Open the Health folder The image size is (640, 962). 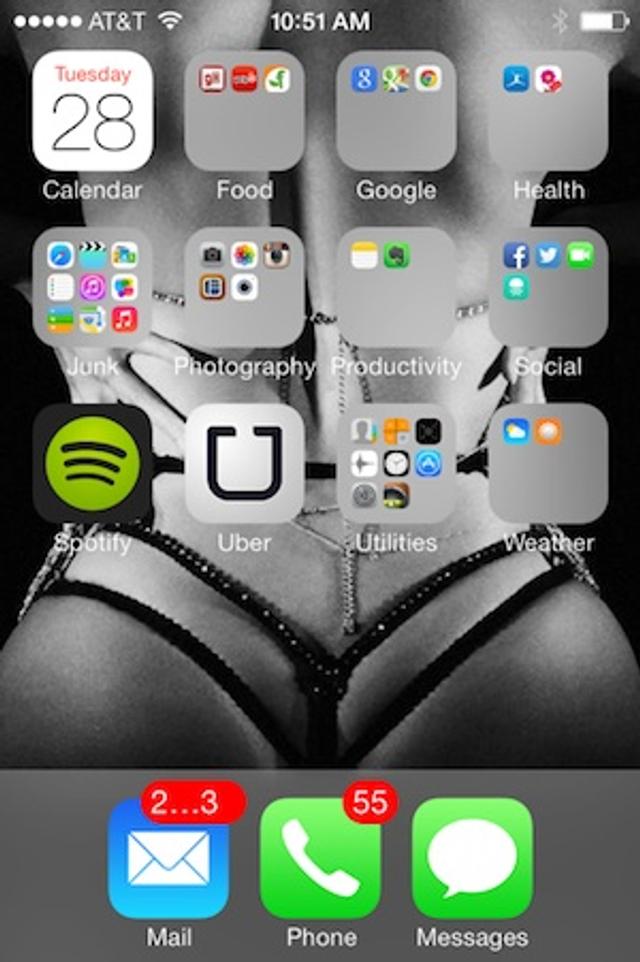[548, 111]
